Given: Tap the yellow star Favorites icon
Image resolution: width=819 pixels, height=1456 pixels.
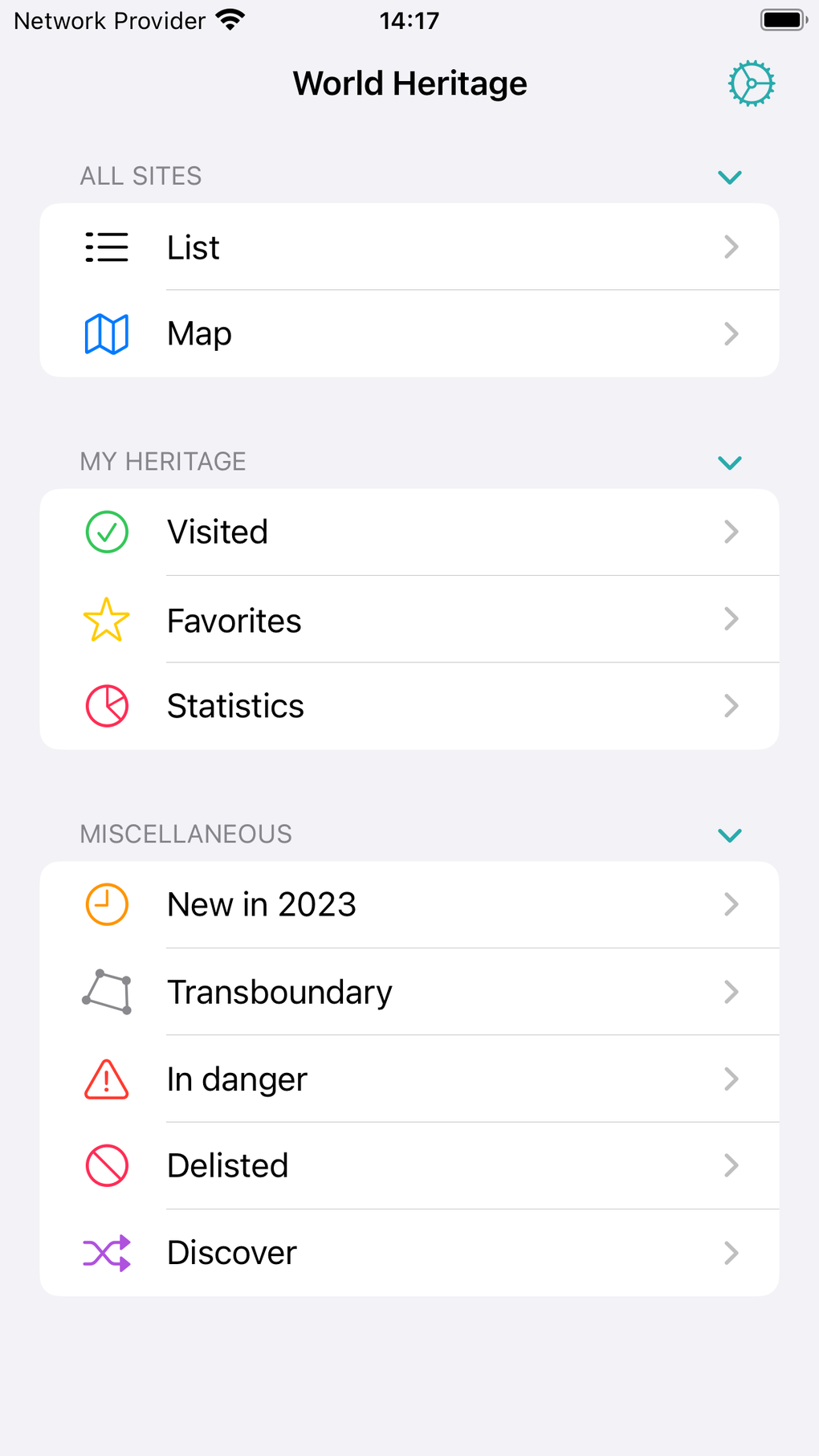Looking at the screenshot, I should pos(106,619).
